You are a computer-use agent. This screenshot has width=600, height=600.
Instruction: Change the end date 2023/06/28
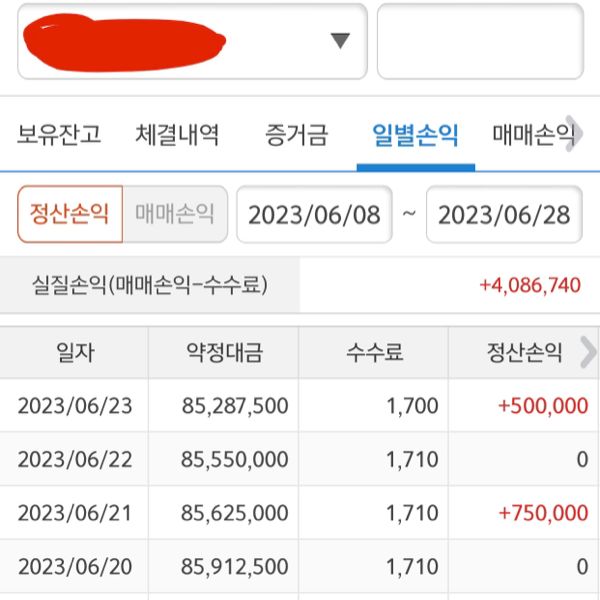(x=504, y=215)
